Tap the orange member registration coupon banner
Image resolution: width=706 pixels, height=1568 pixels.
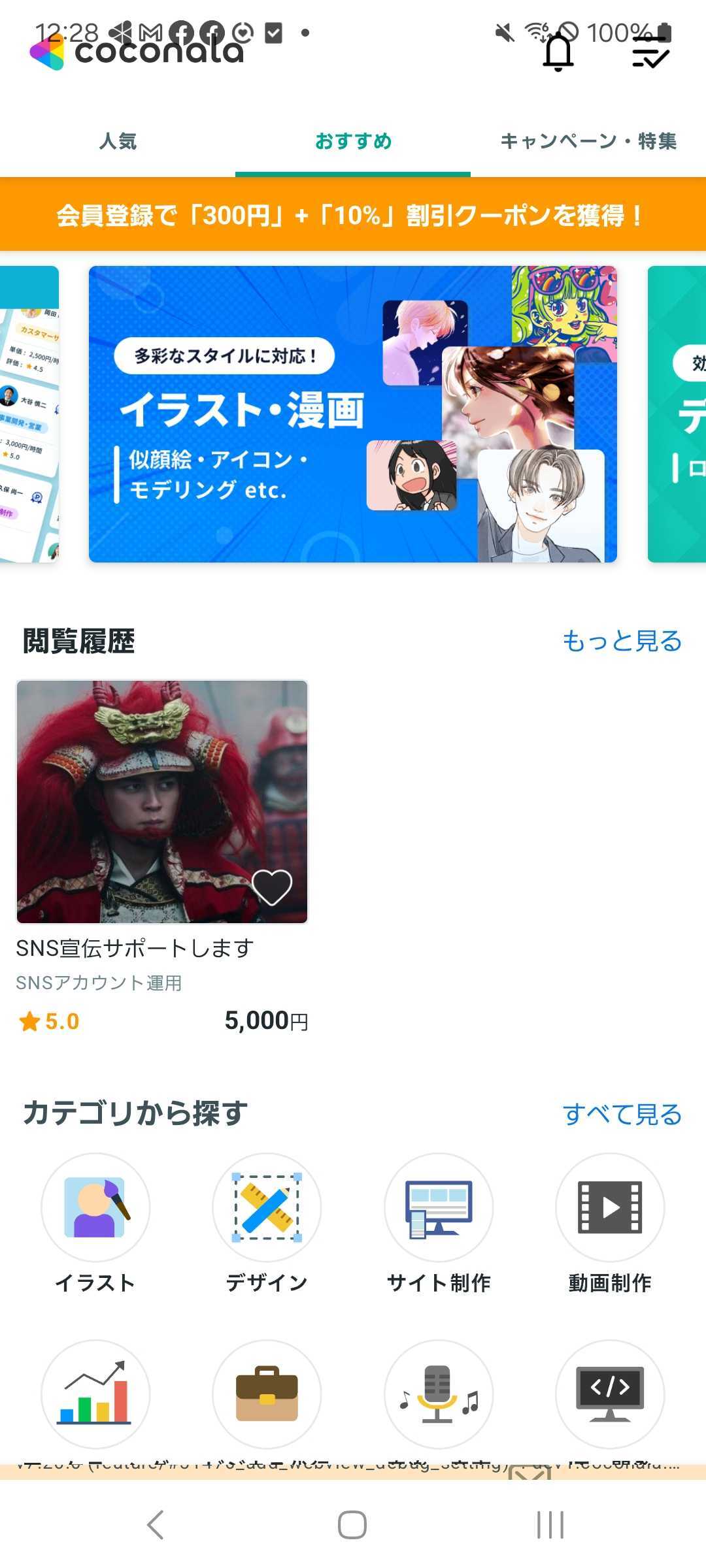point(353,214)
